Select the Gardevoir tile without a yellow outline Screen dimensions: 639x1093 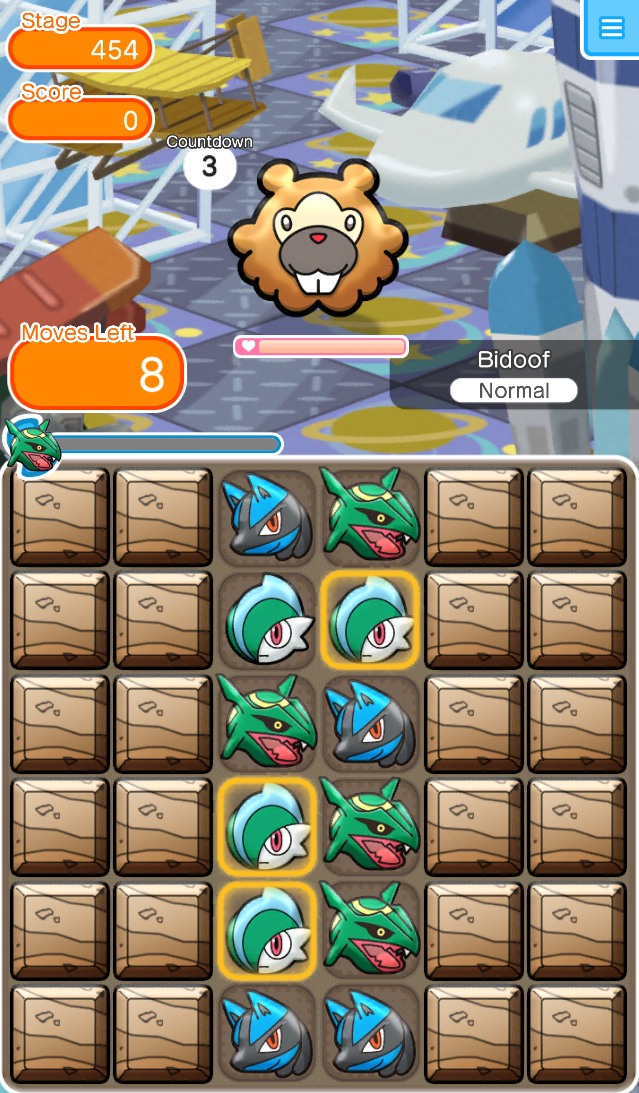pyautogui.click(x=266, y=620)
